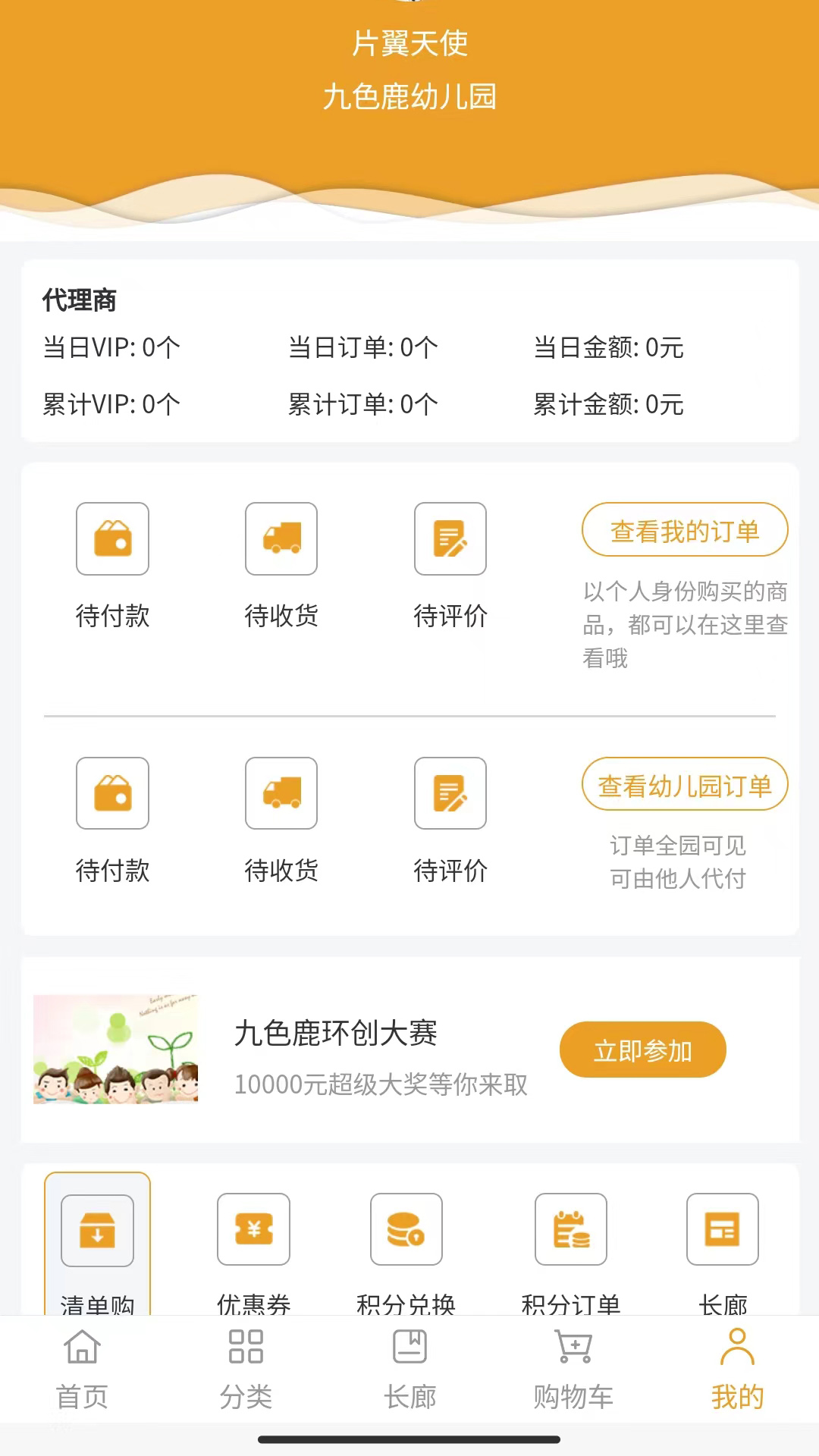Switch to 首页 tab

coord(82,1370)
